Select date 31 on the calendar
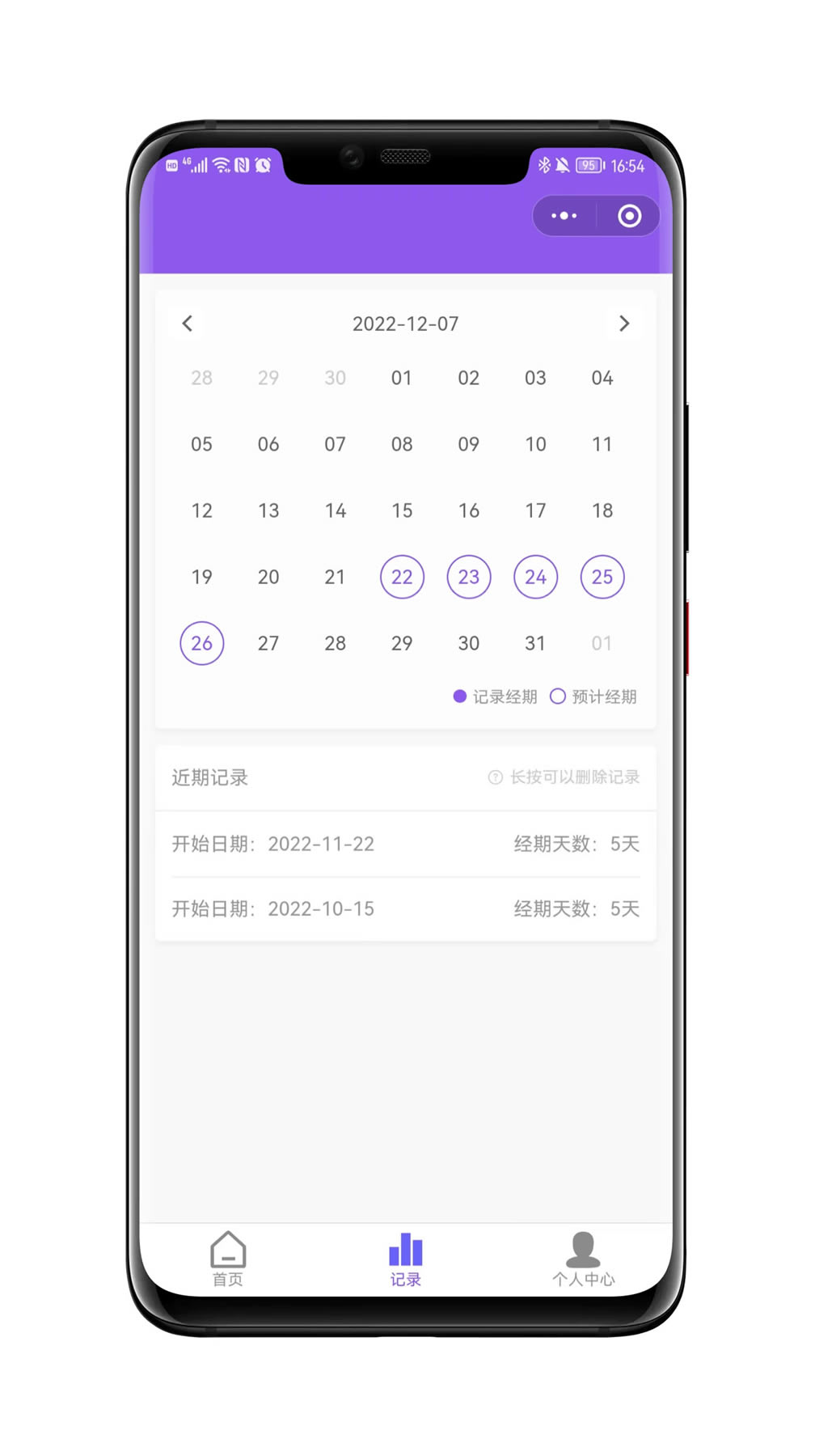 pyautogui.click(x=535, y=643)
